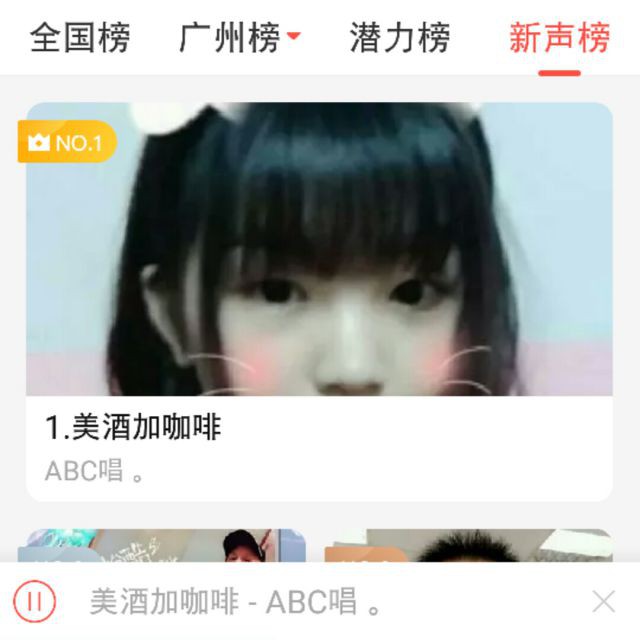
Task: Switch to the 潜力榜 tab
Action: 400,38
